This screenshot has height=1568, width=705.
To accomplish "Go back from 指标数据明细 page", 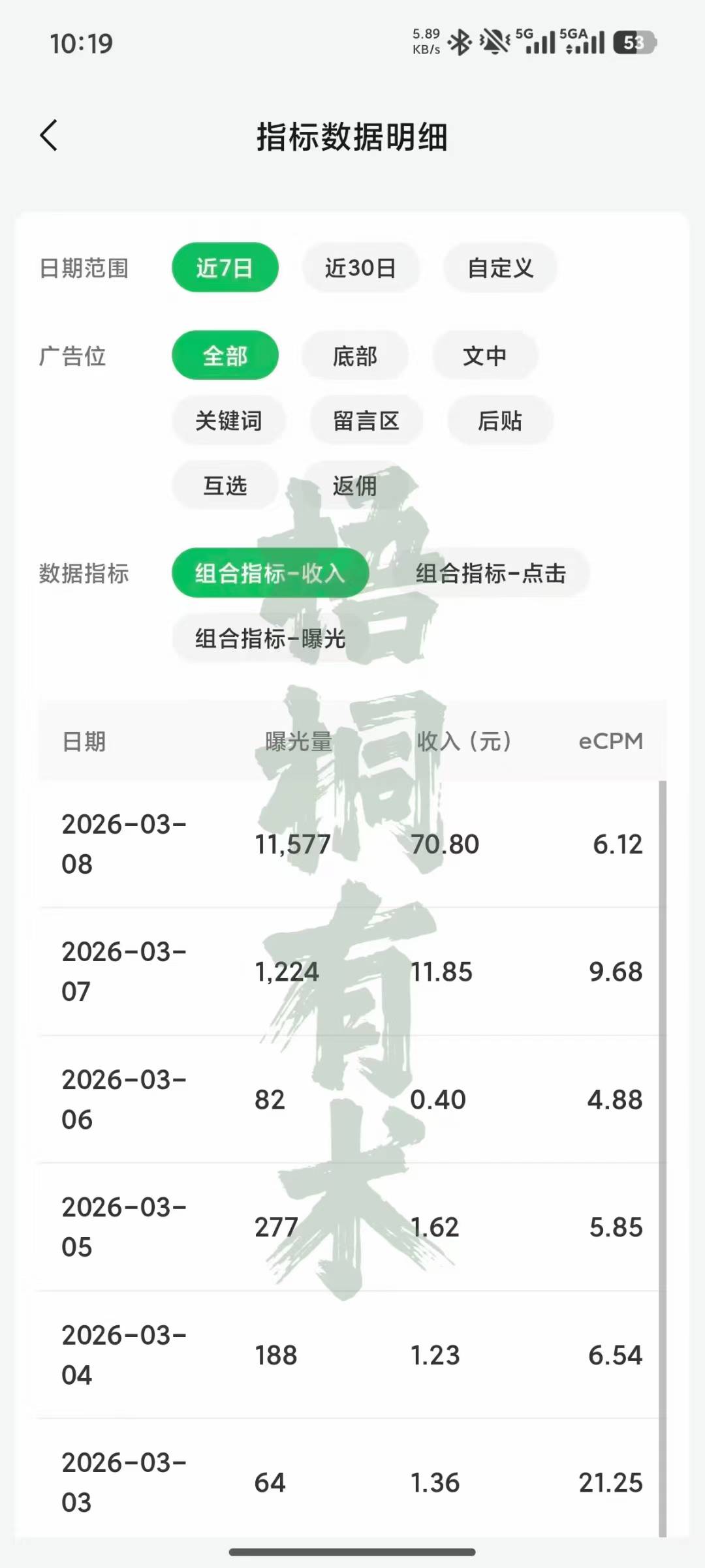I will coord(49,136).
